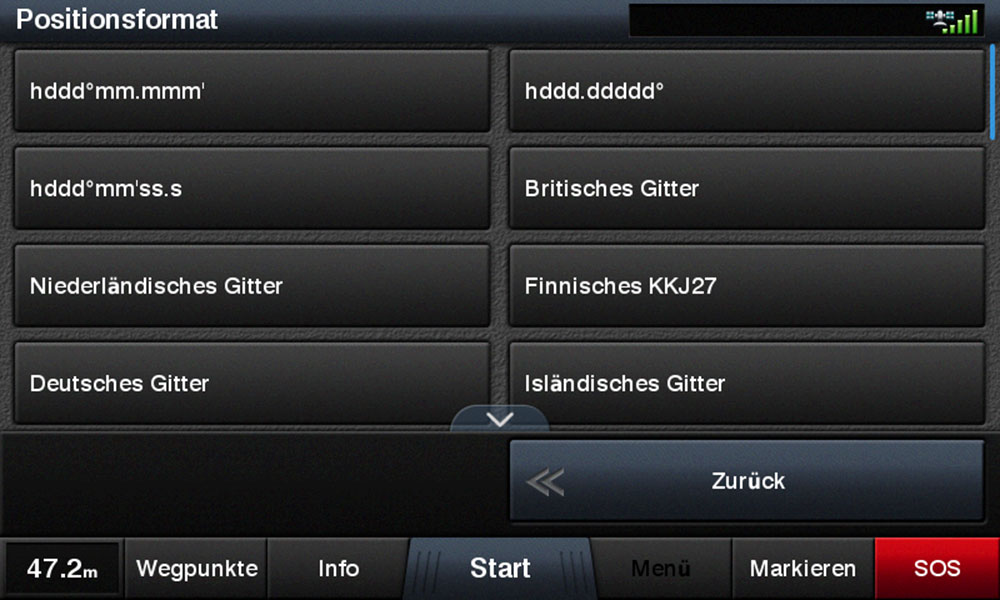Select hddd°mm'ss.s format

(x=251, y=188)
